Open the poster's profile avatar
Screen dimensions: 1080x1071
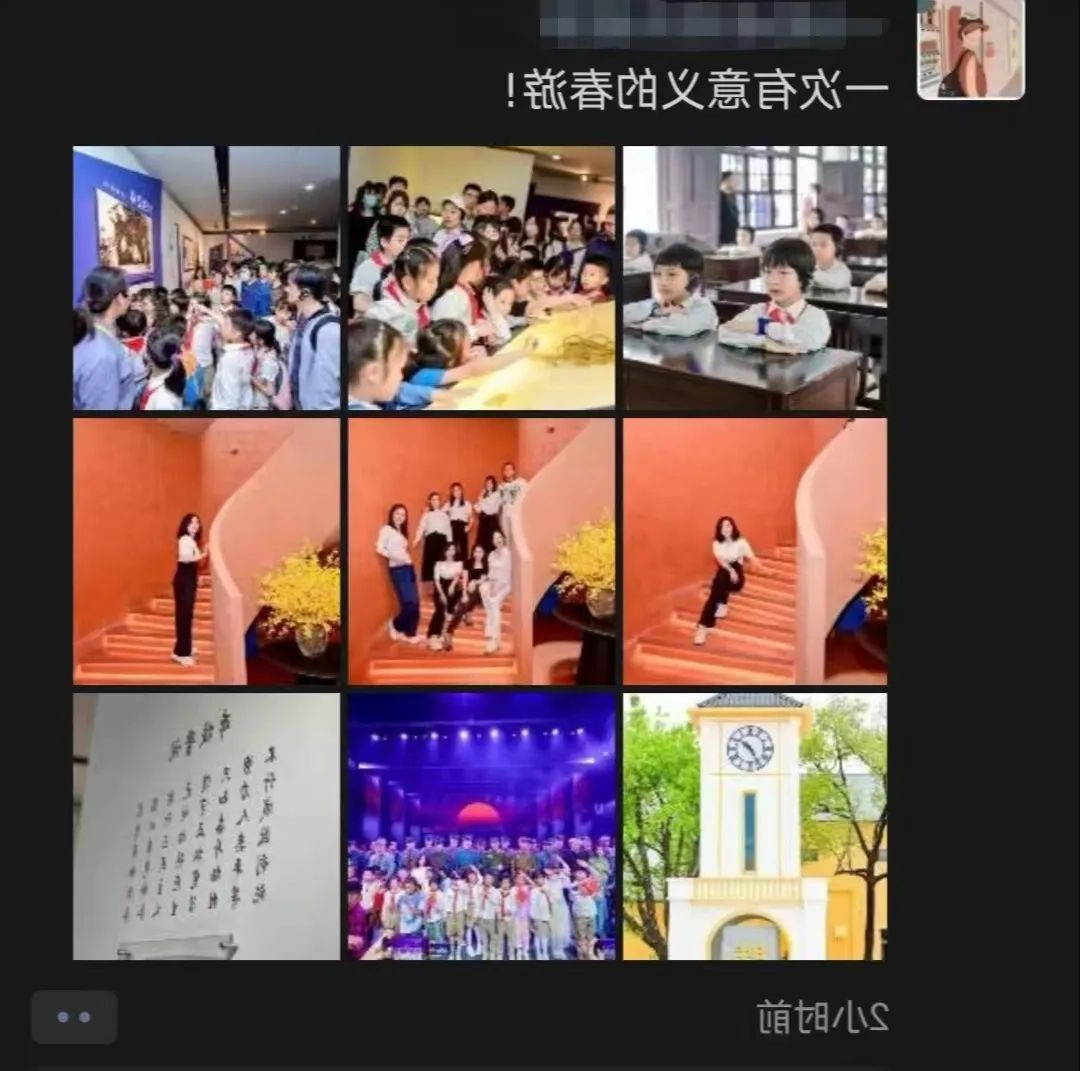tap(970, 48)
